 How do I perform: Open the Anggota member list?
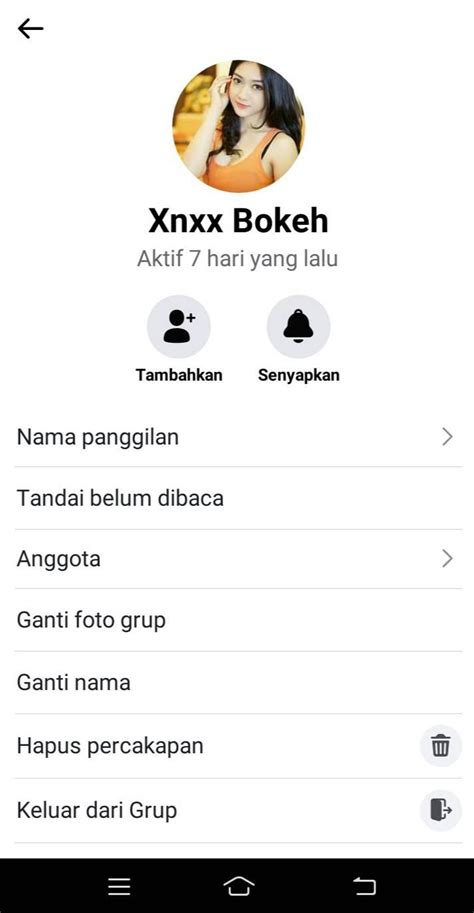[238, 559]
